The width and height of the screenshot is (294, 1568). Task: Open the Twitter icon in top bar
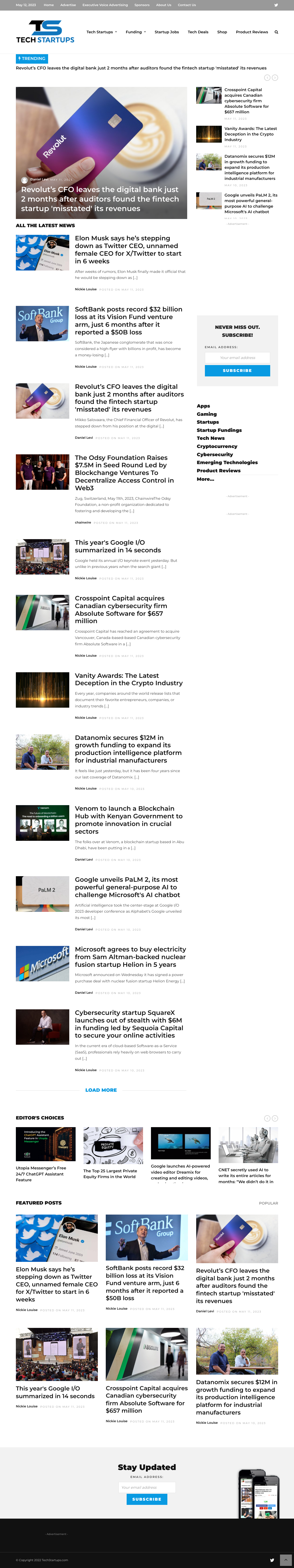tap(276, 5)
